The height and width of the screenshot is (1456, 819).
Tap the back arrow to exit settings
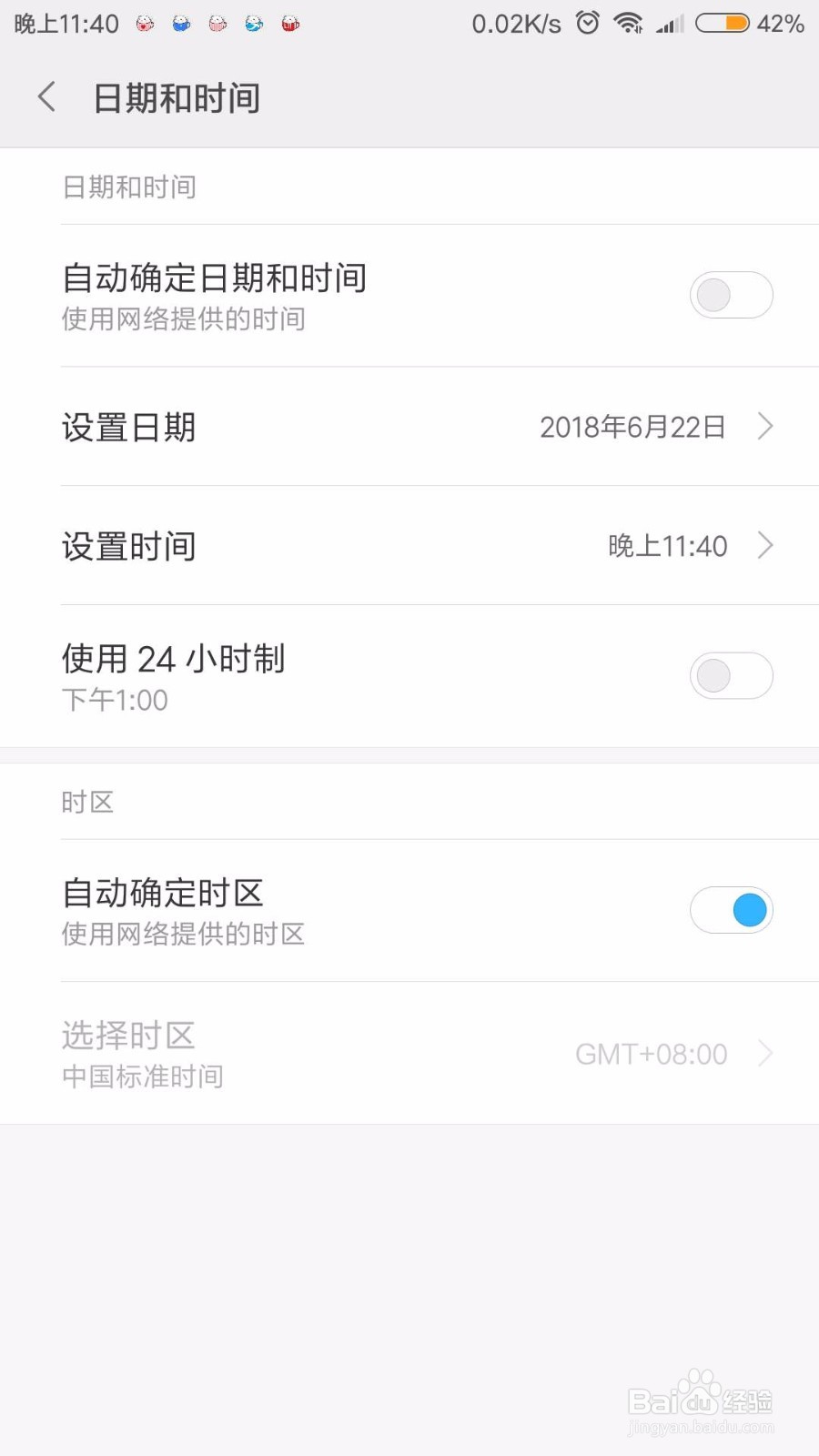point(45,96)
